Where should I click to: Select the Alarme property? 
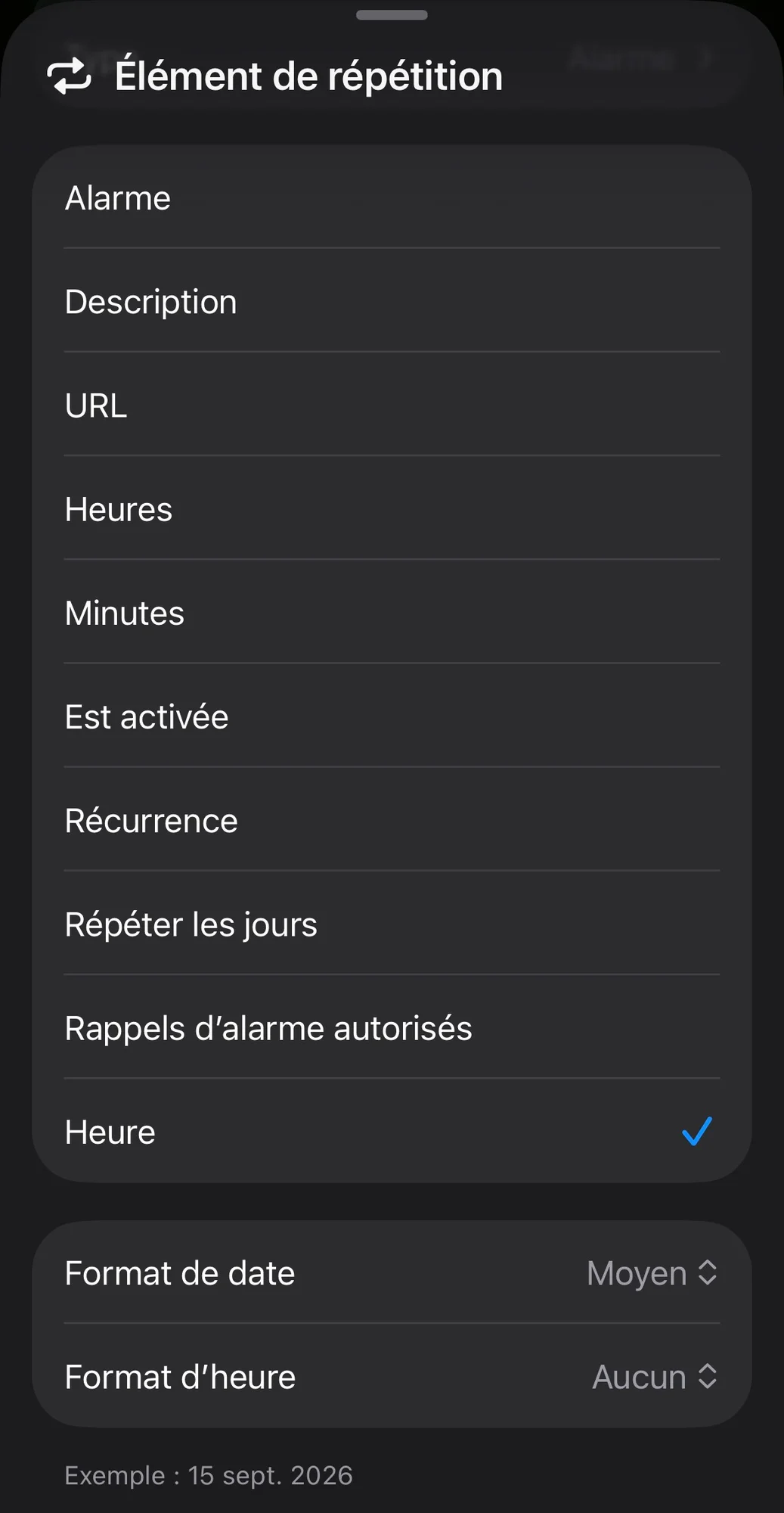(392, 198)
